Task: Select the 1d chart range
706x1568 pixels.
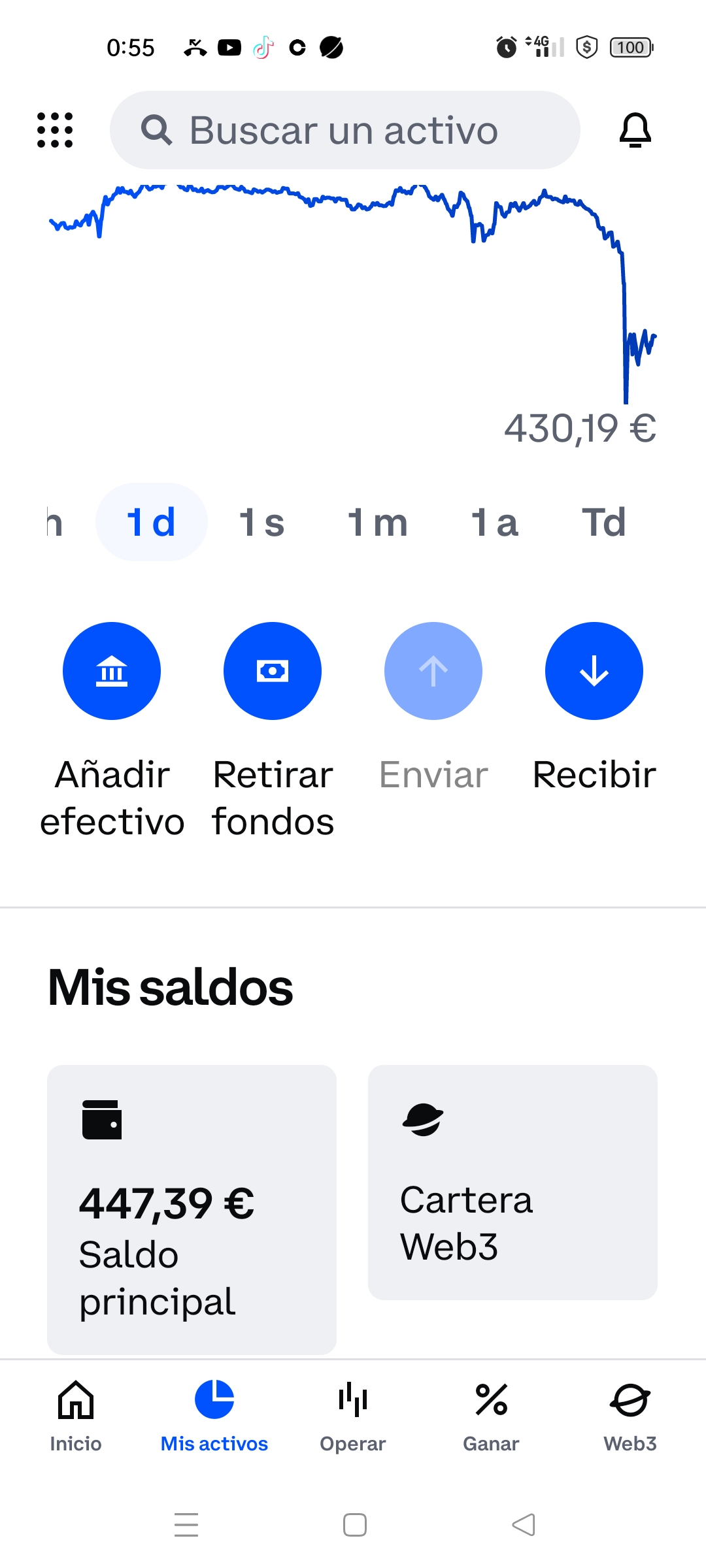Action: pyautogui.click(x=152, y=522)
